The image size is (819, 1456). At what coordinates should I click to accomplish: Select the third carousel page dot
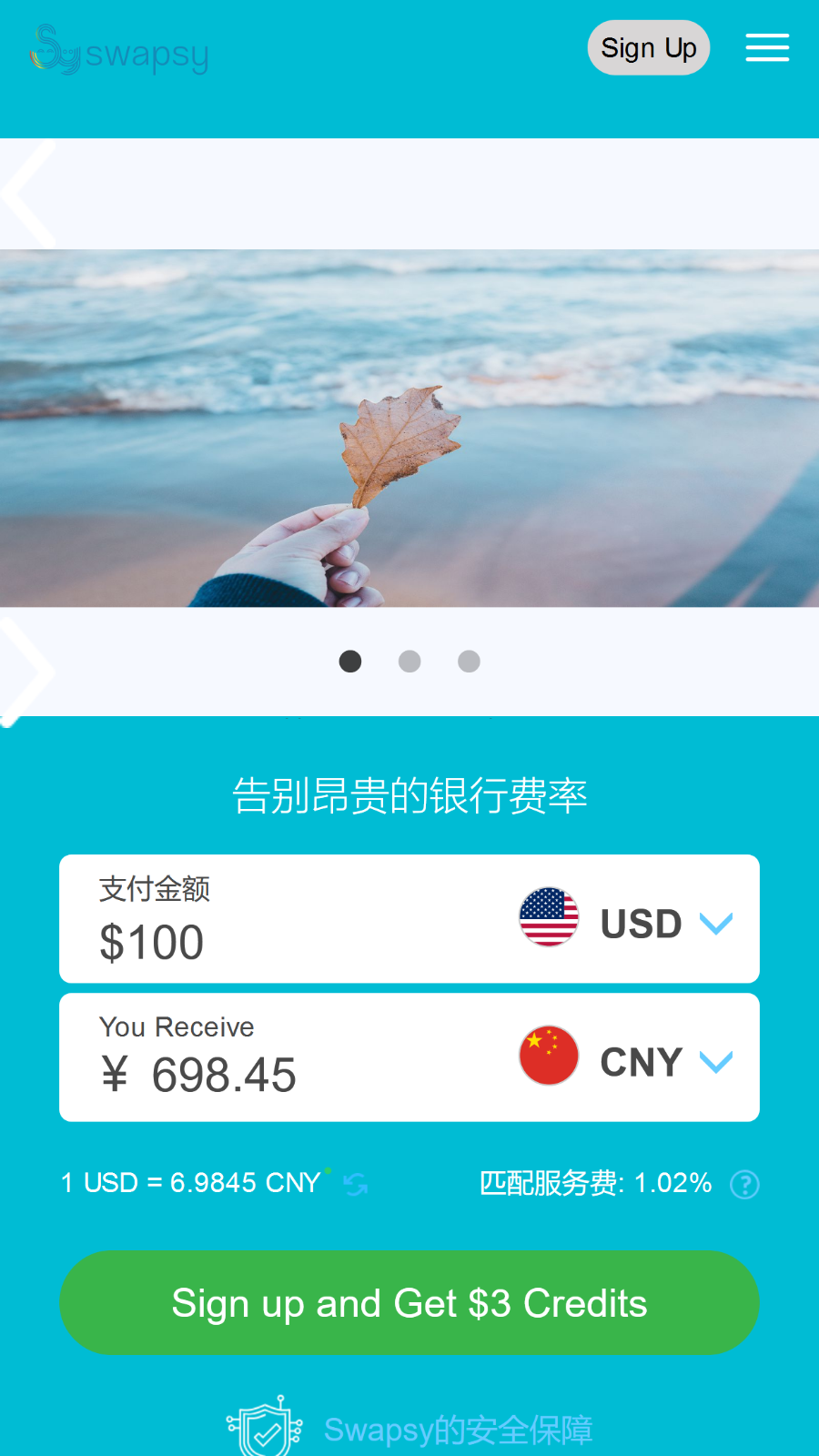coord(469,662)
